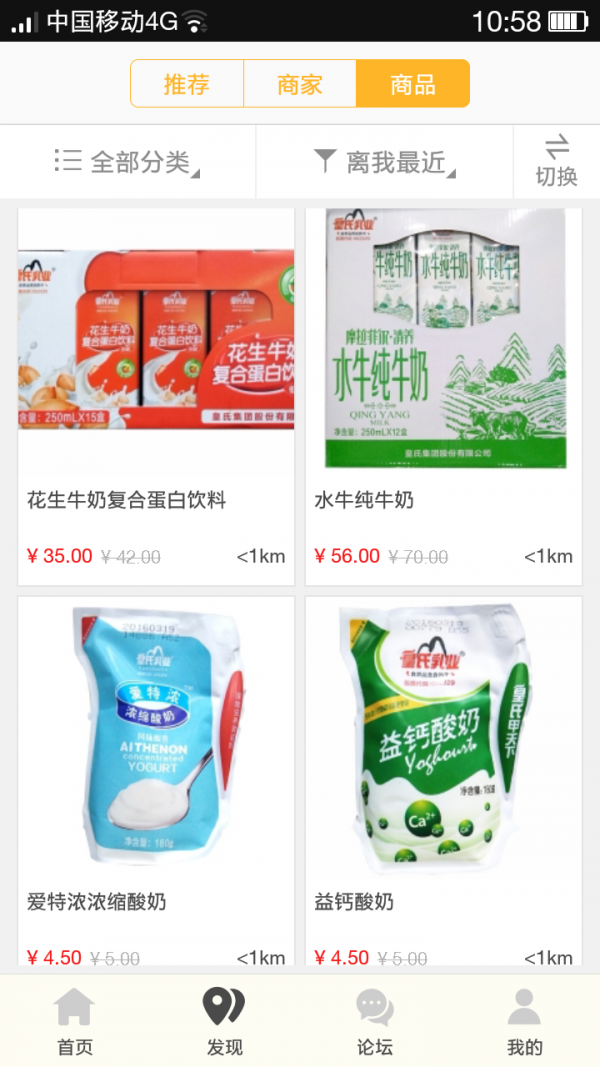
Task: Switch to the 商家 tab
Action: 300,84
